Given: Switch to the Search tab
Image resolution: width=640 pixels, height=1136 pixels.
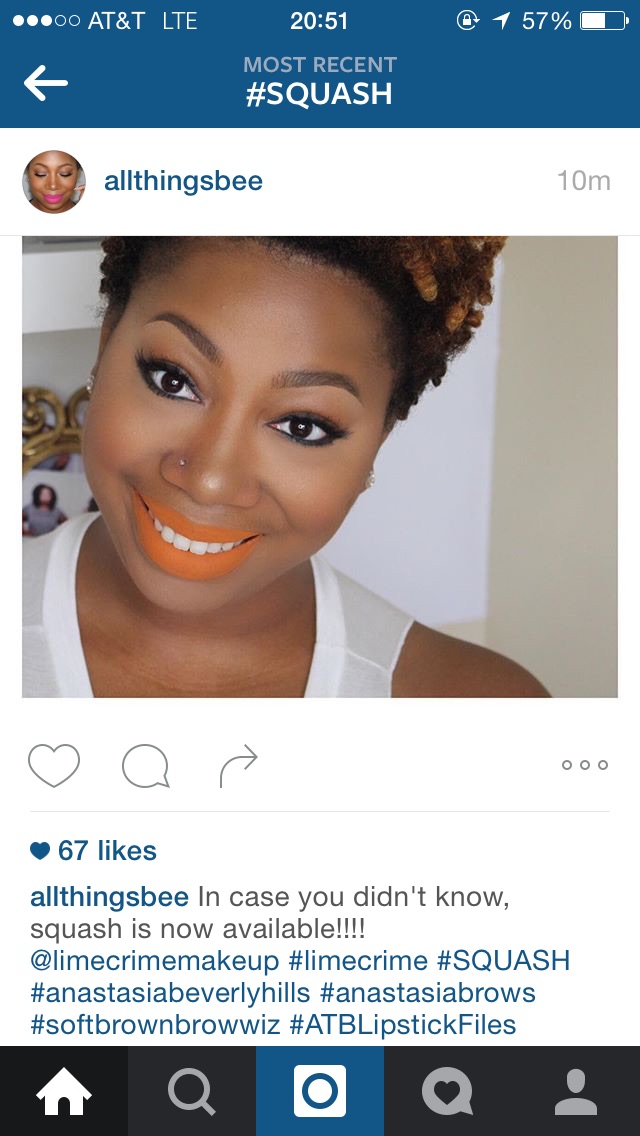Looking at the screenshot, I should pyautogui.click(x=192, y=1091).
